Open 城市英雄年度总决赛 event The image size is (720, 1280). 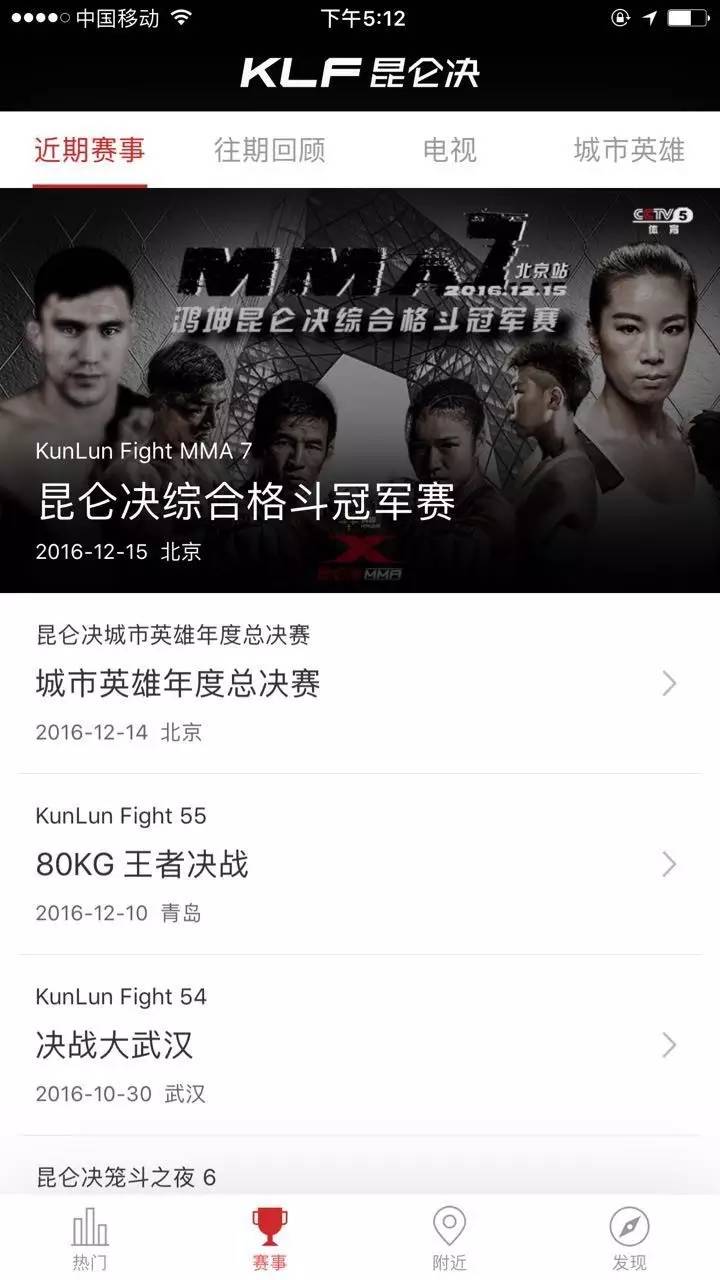pos(360,683)
